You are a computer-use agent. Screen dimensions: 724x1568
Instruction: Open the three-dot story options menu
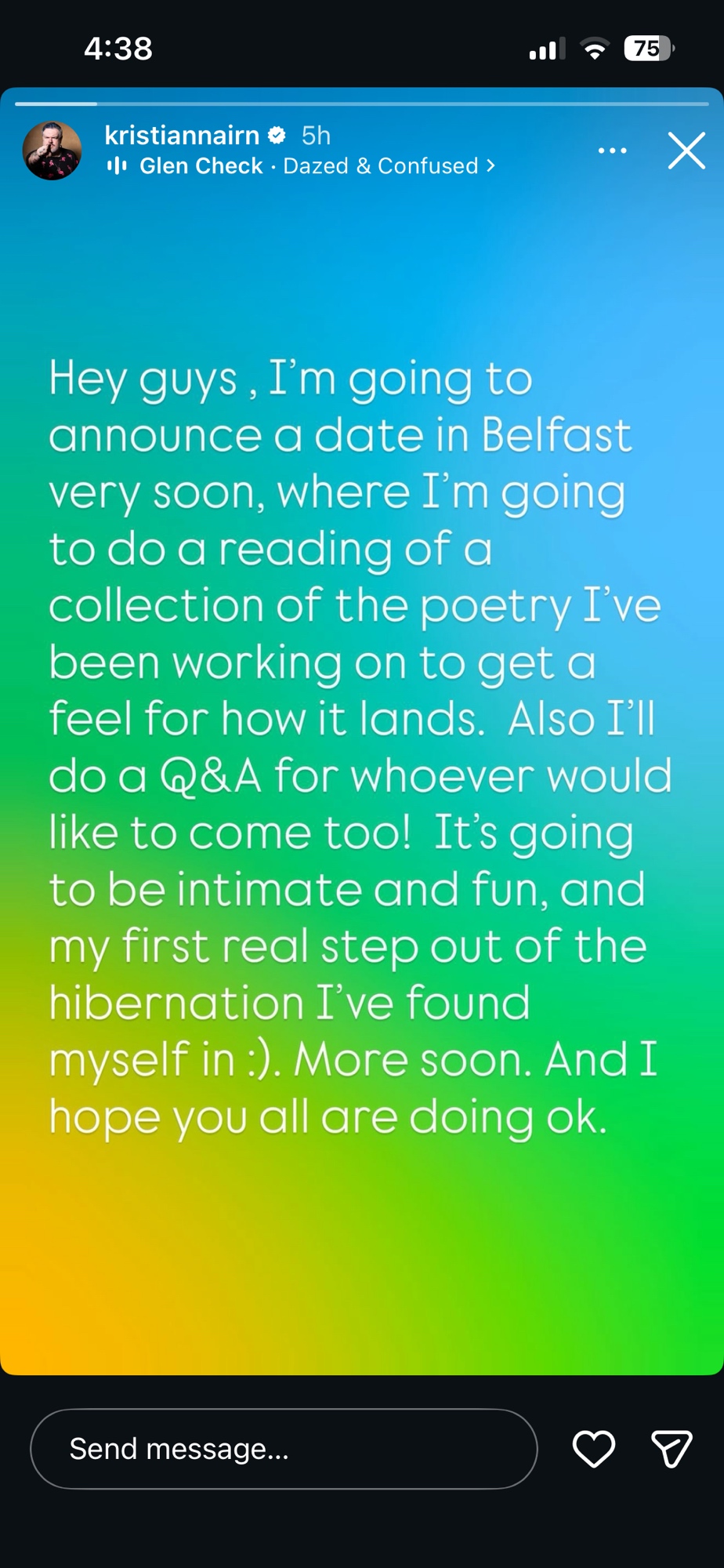pyautogui.click(x=612, y=151)
